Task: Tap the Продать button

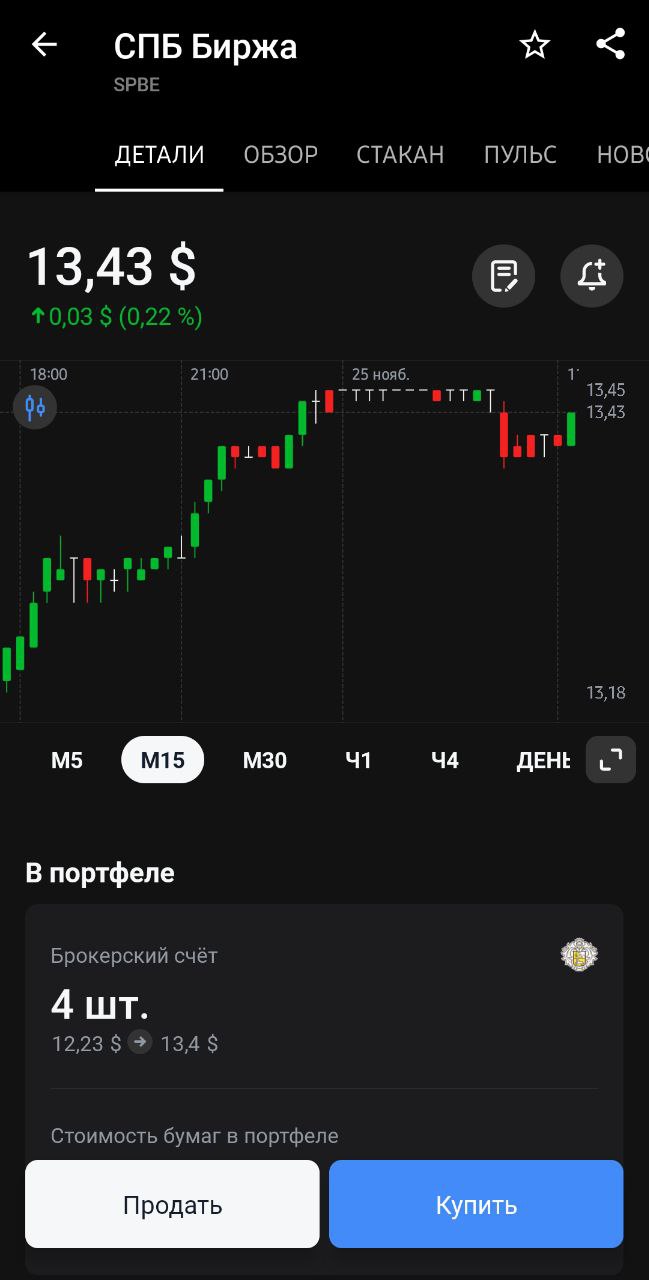Action: coord(172,1204)
